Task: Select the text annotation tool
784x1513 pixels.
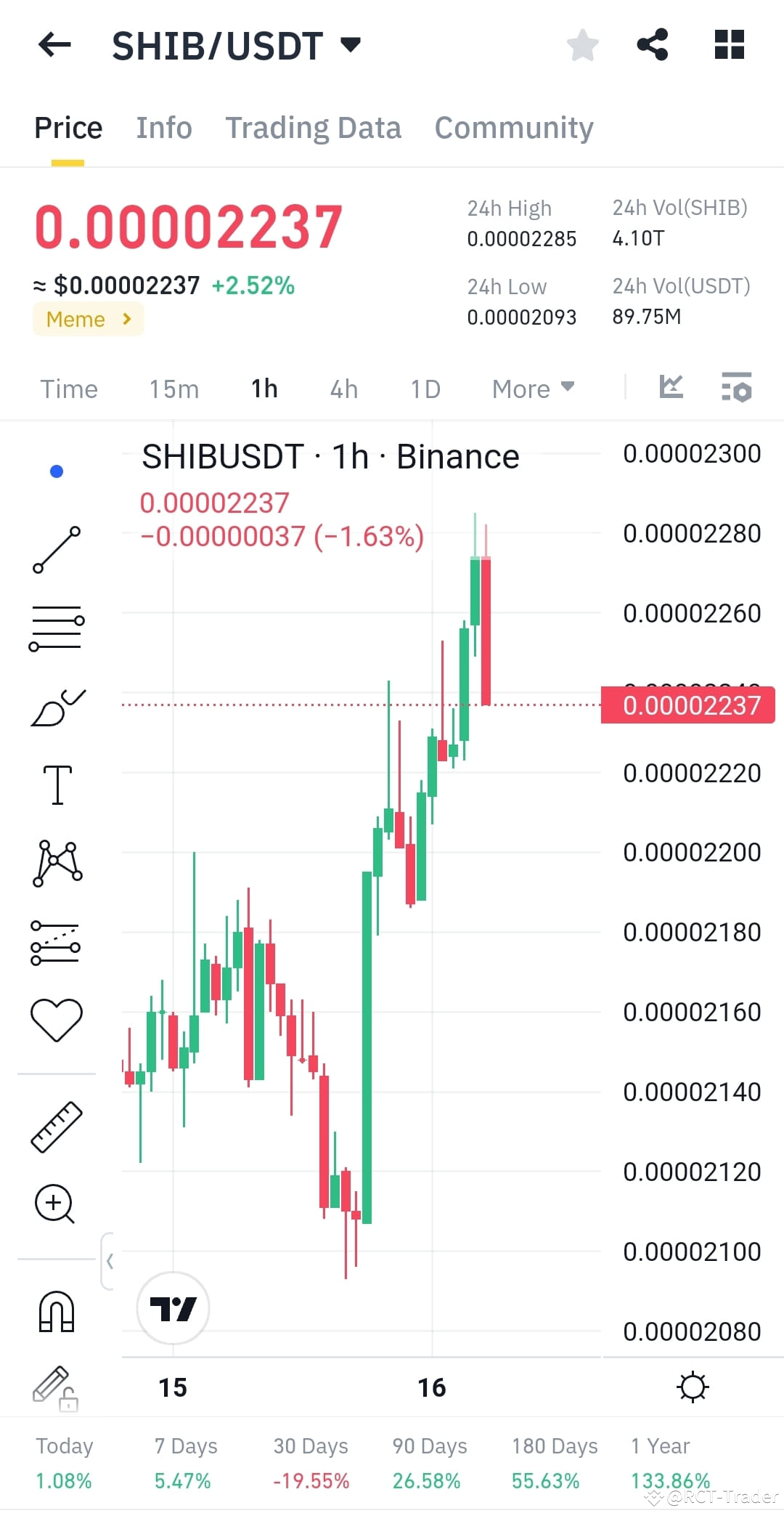Action: 58,784
